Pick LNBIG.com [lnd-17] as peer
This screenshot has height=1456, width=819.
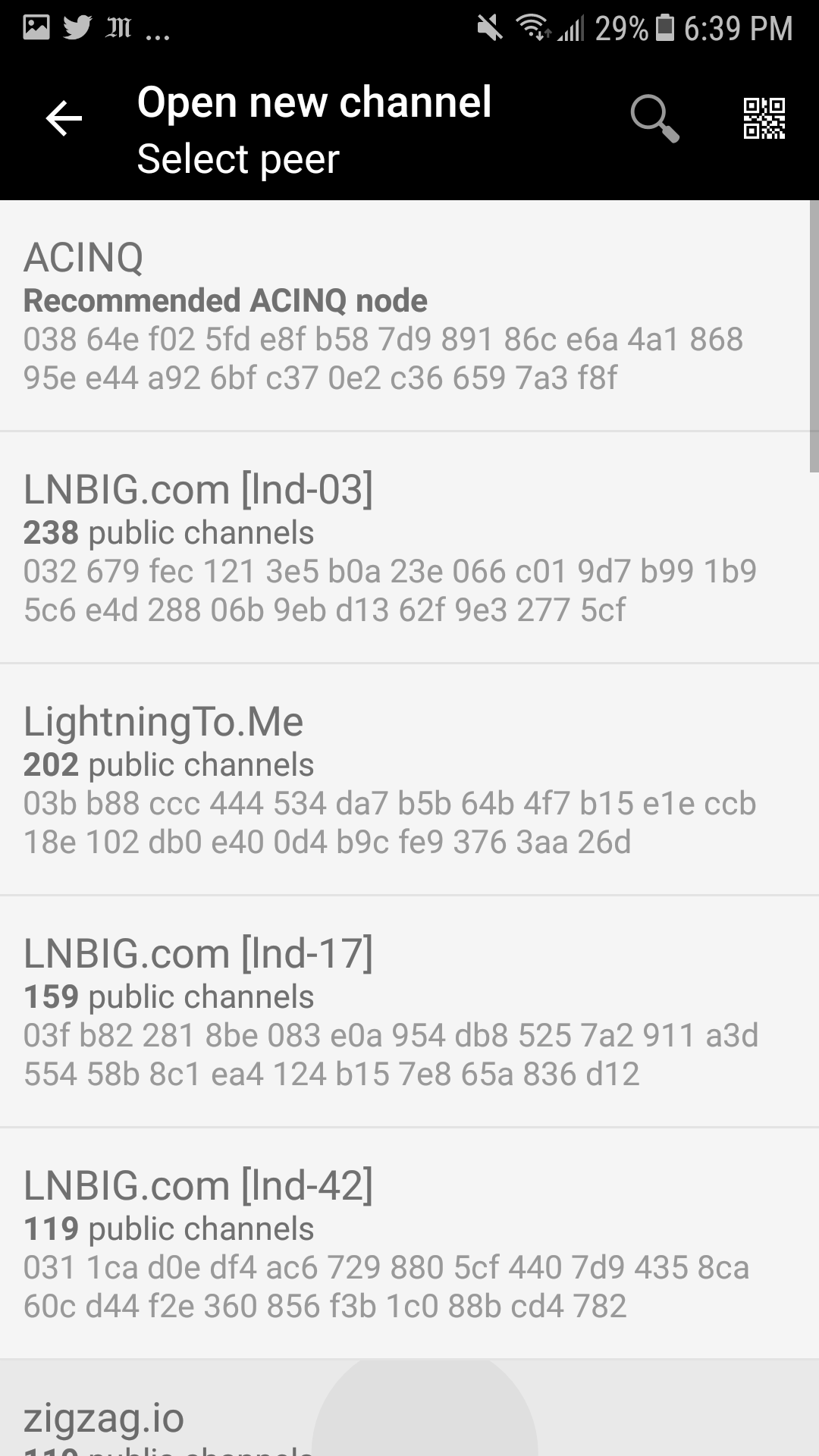click(402, 1012)
